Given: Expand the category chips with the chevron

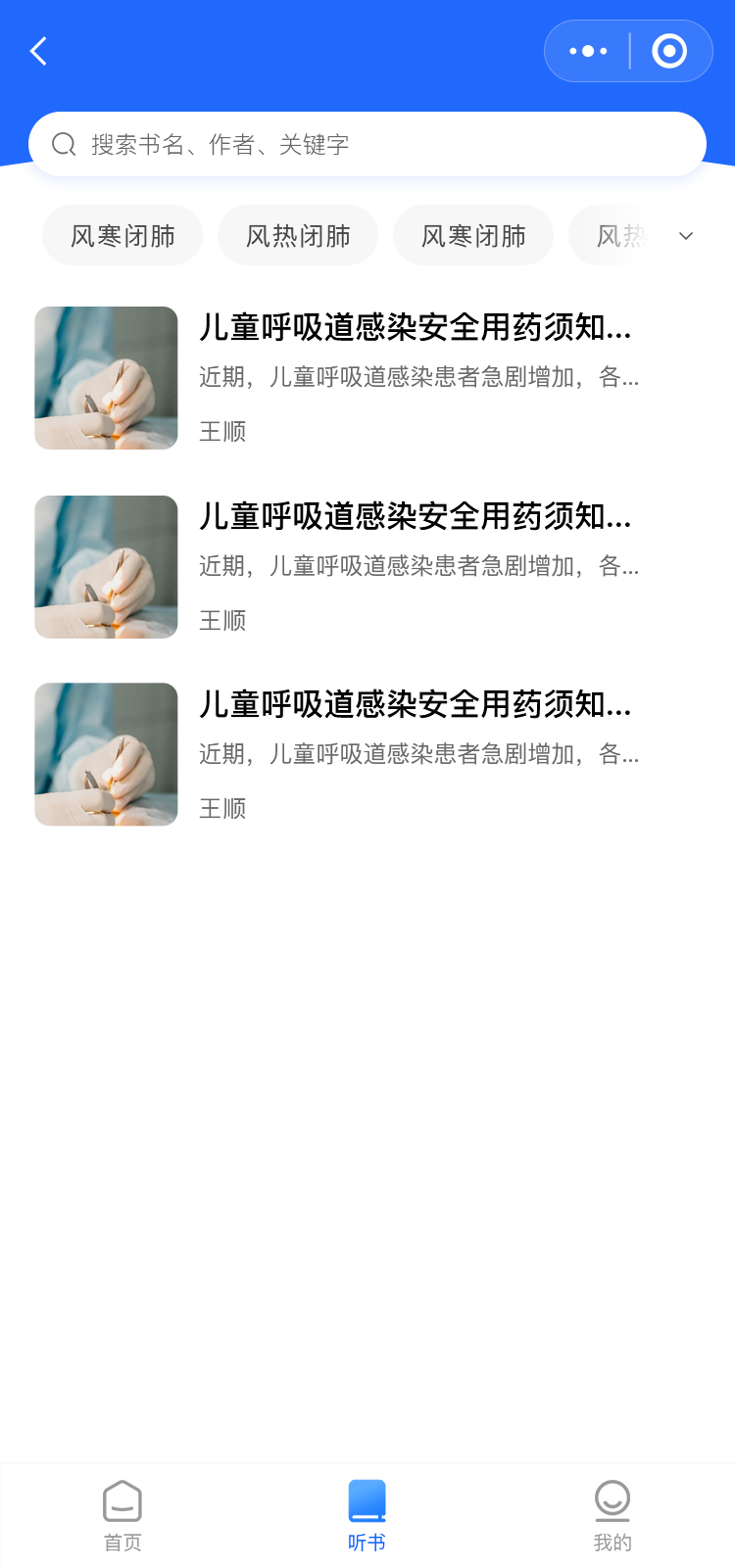Looking at the screenshot, I should 686,236.
